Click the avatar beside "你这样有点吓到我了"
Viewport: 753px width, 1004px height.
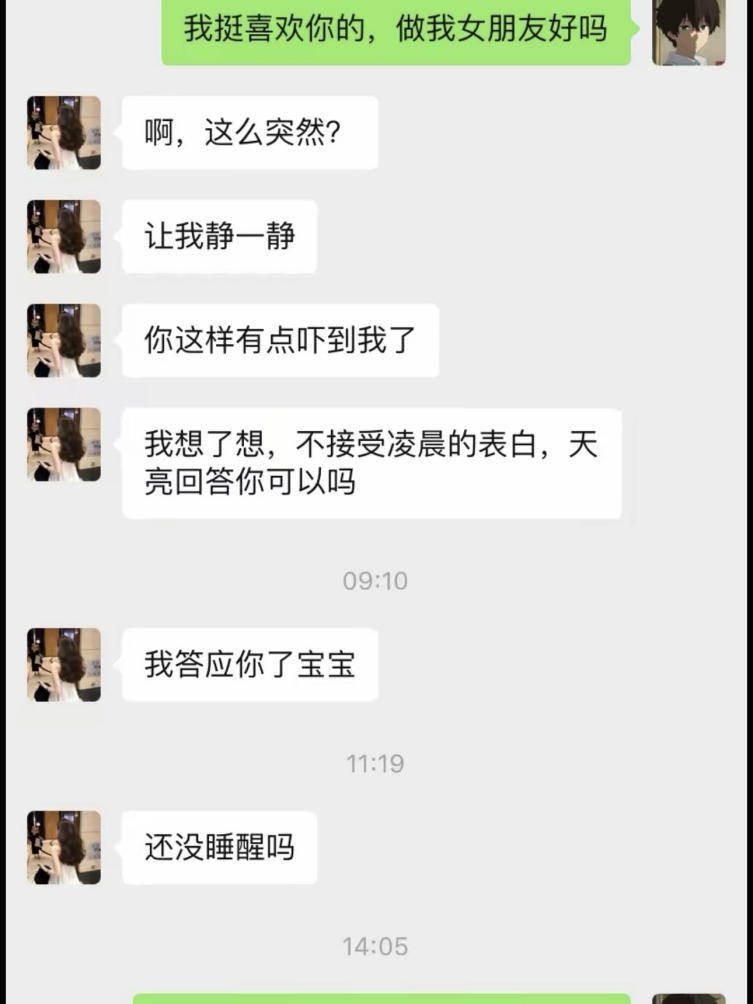click(63, 340)
